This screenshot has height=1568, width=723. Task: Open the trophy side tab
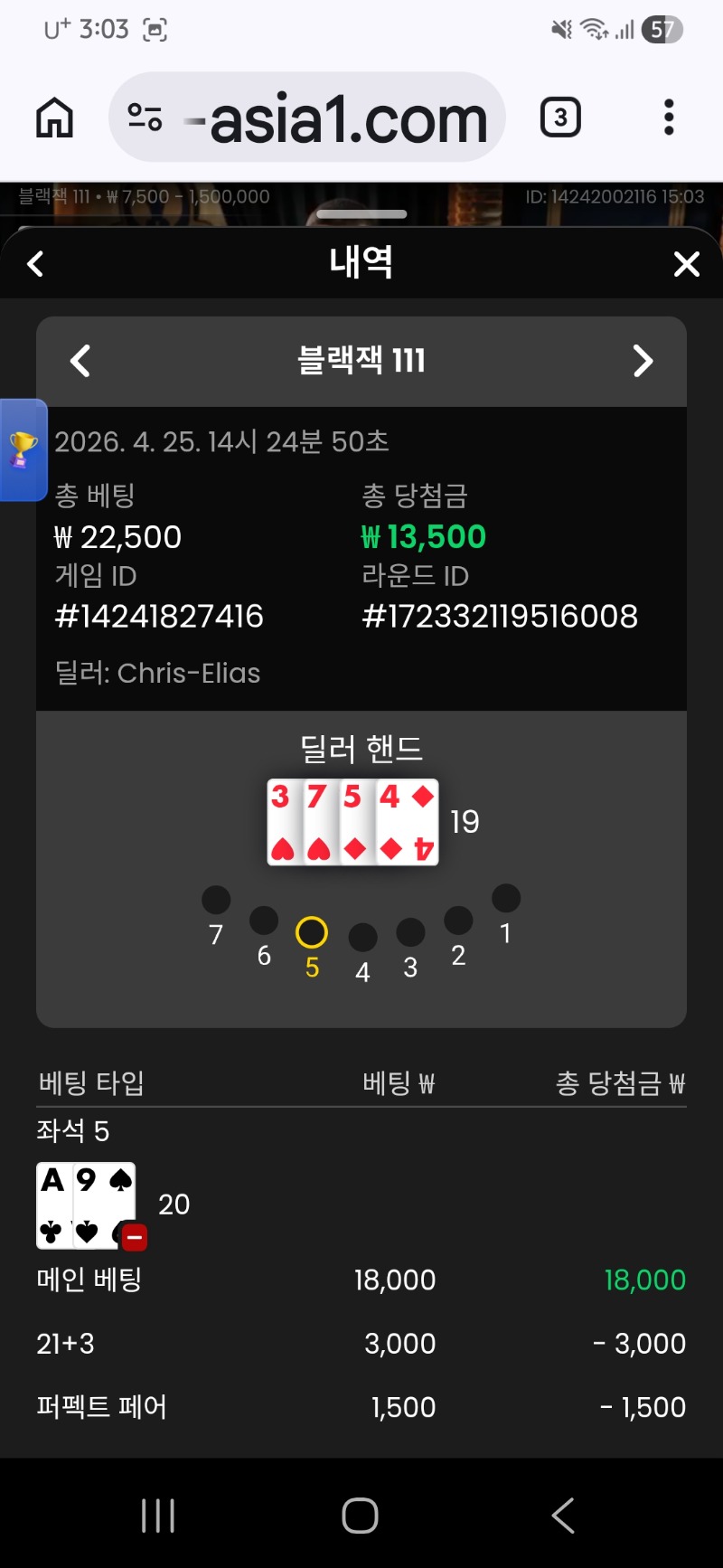click(23, 449)
